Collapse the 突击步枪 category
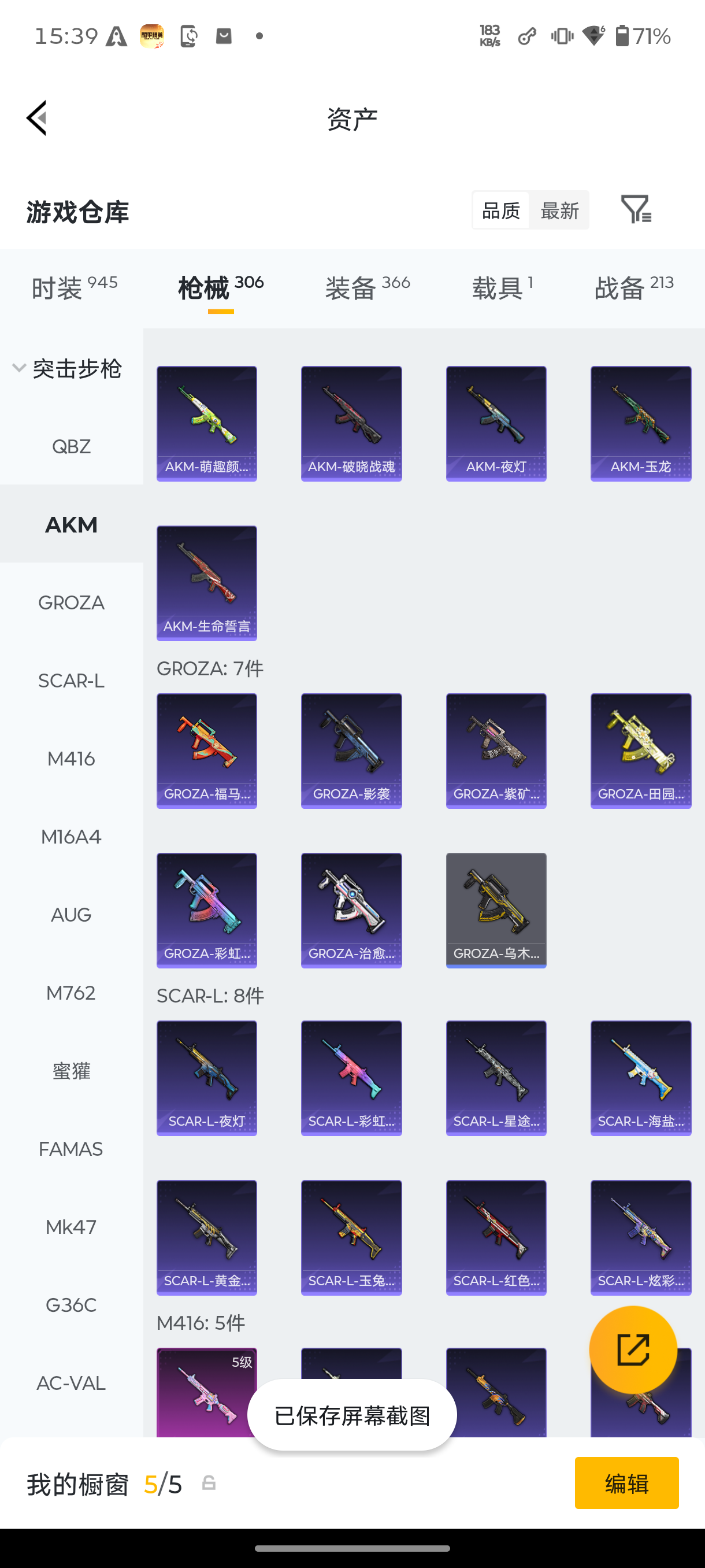This screenshot has height=1568, width=705. point(67,368)
